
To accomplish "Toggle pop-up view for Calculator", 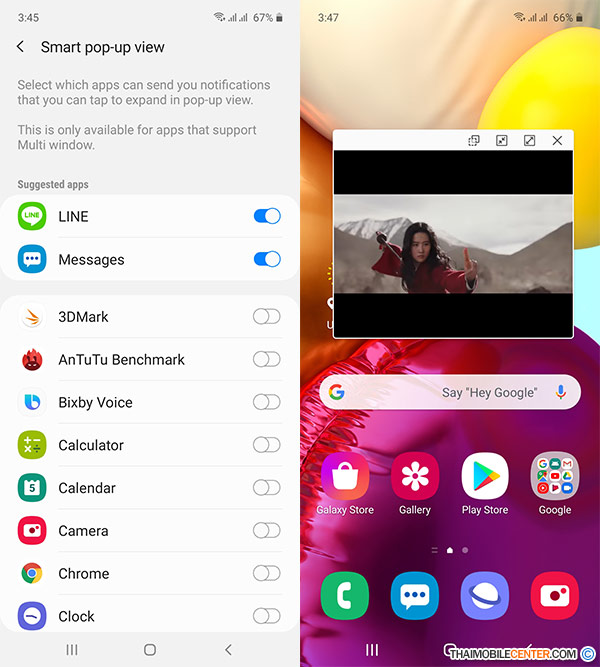I will [x=267, y=445].
